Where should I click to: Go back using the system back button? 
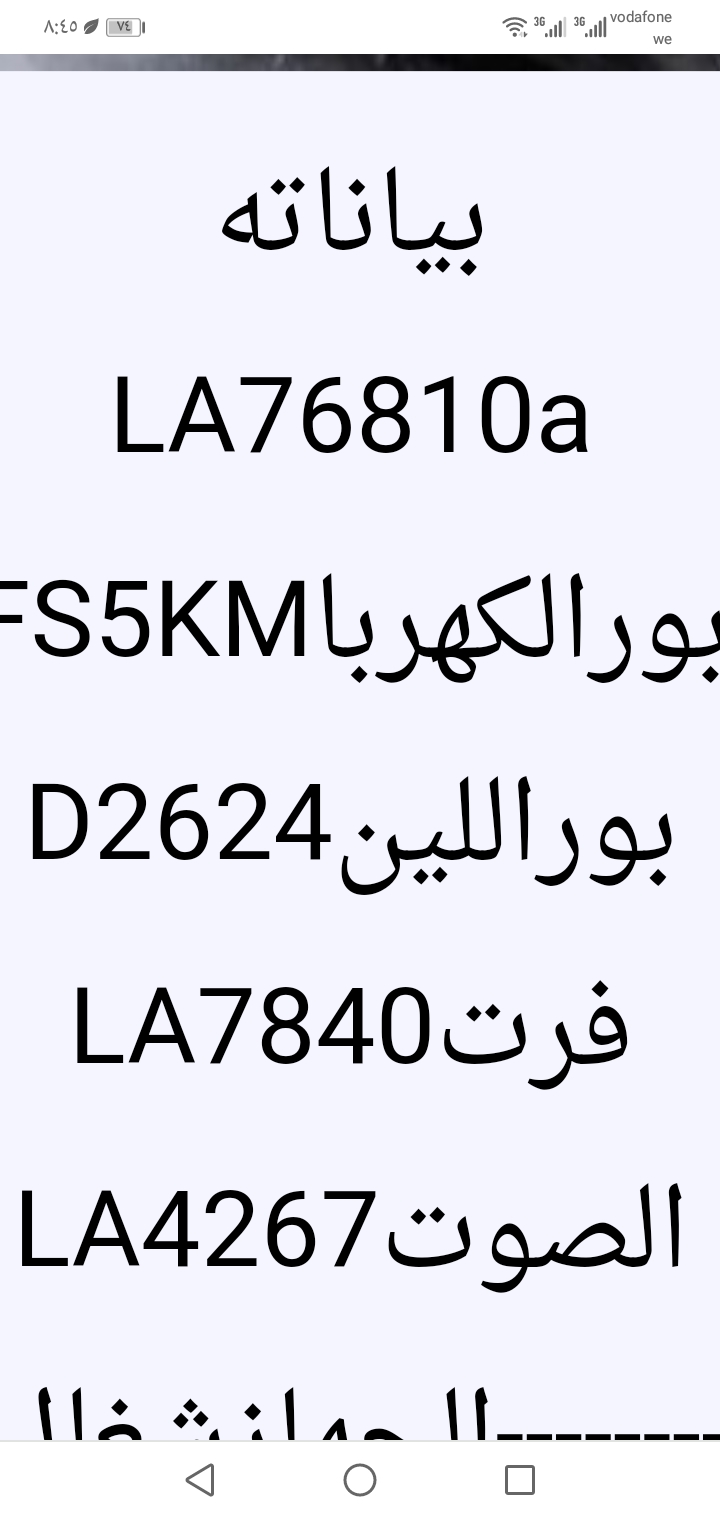click(200, 1479)
